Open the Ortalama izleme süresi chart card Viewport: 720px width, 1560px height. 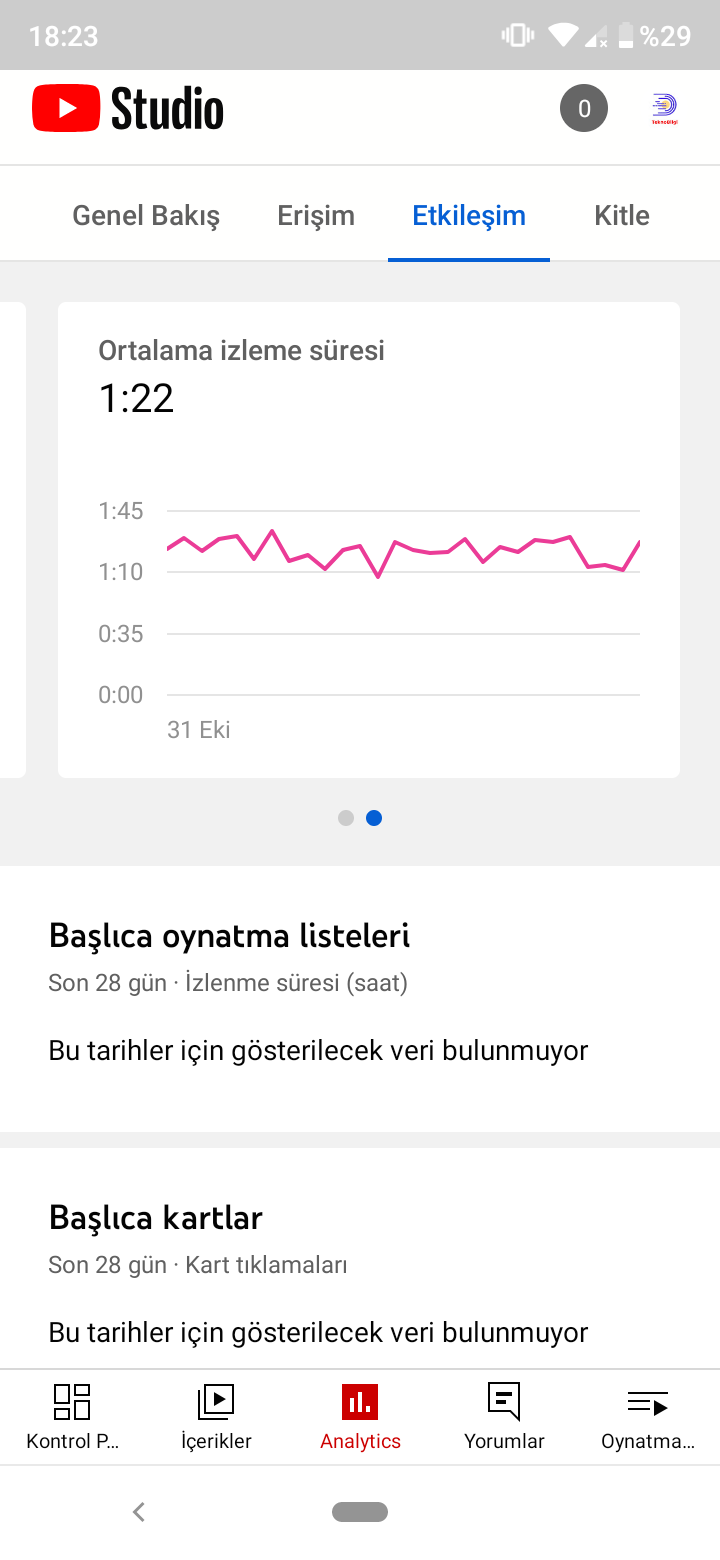369,540
